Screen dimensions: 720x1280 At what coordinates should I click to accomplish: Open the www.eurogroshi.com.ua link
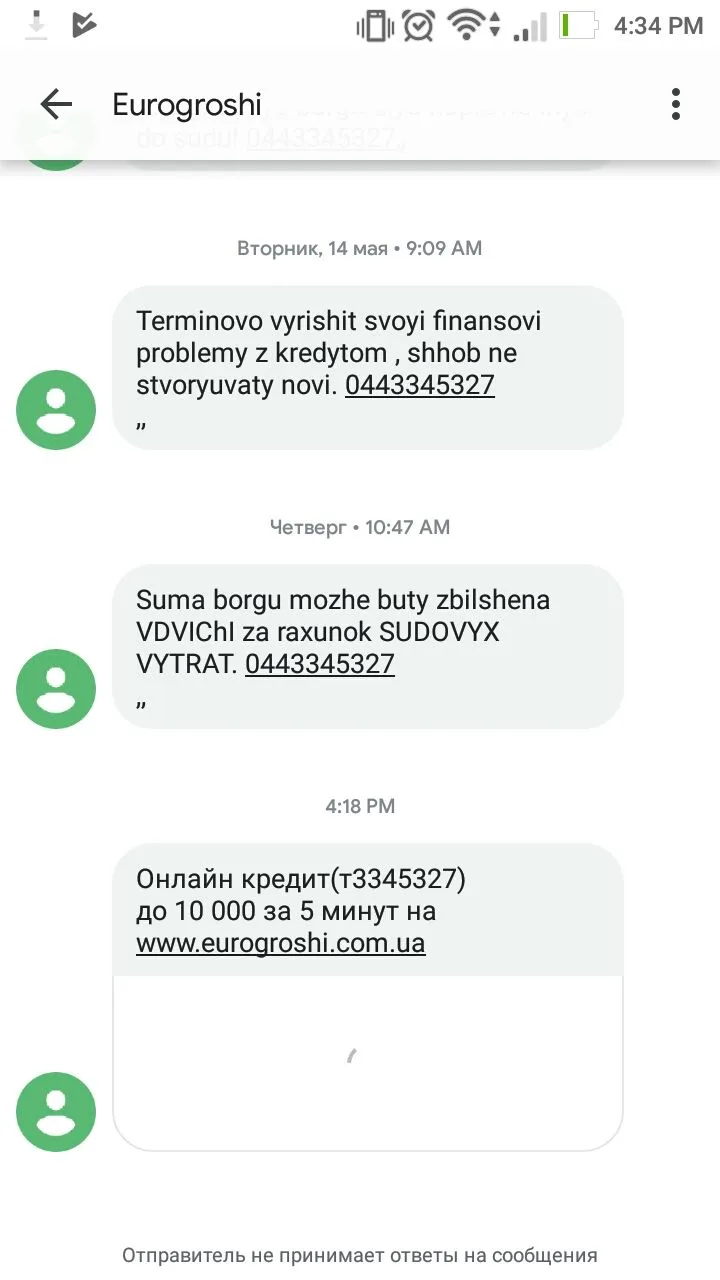click(281, 943)
